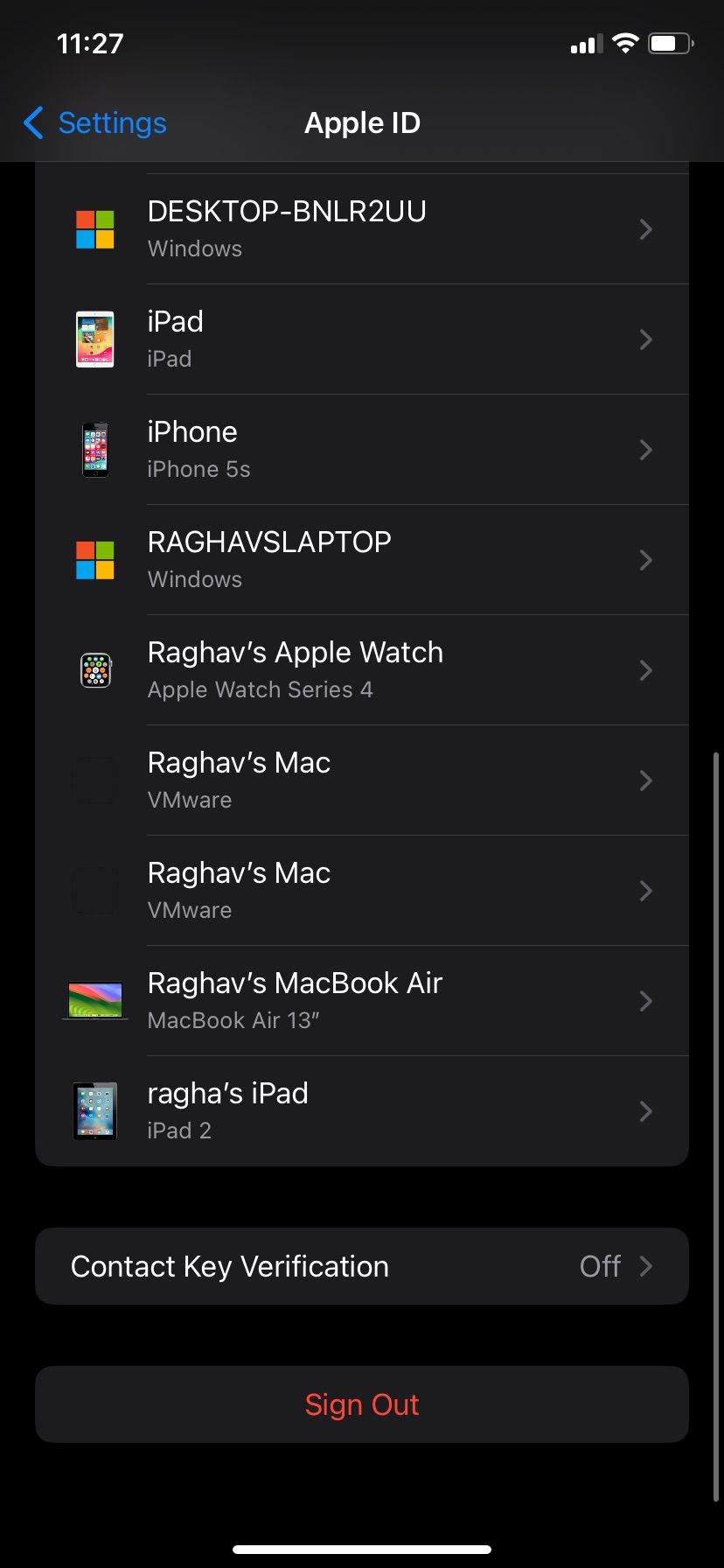This screenshot has height=1568, width=724.
Task: Open Raghav's MacBook Air details
Action: pos(362,1001)
